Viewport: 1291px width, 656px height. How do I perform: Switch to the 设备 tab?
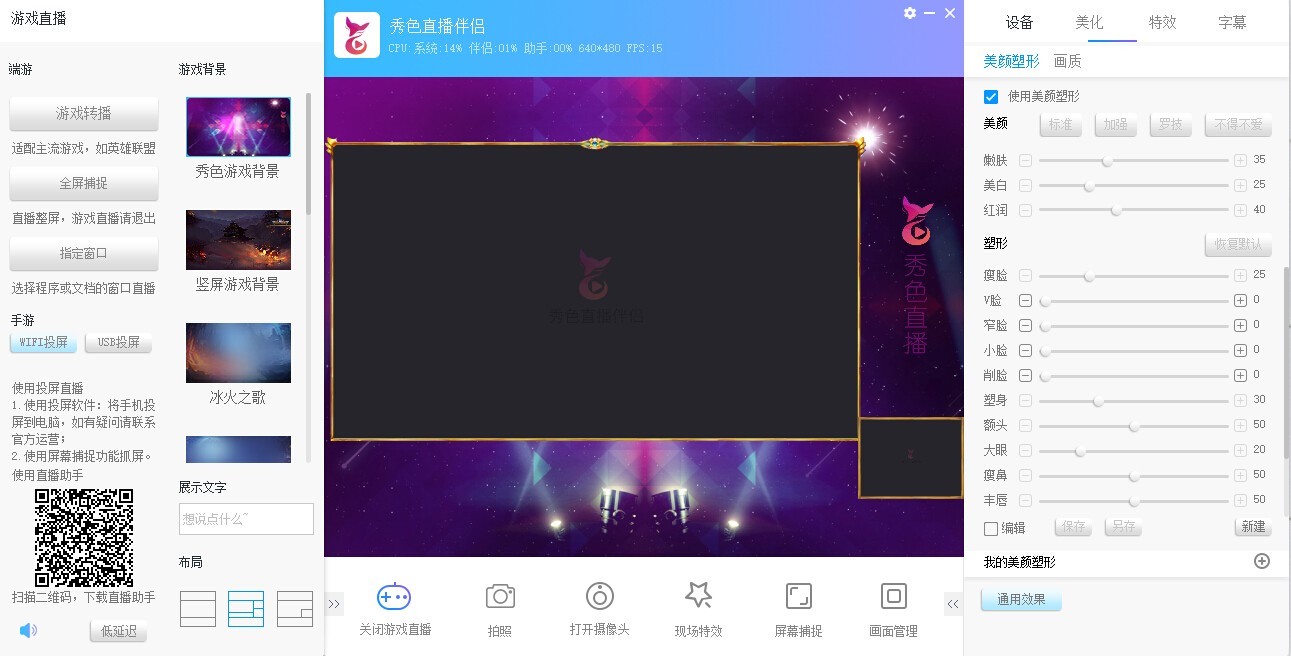tap(1019, 22)
